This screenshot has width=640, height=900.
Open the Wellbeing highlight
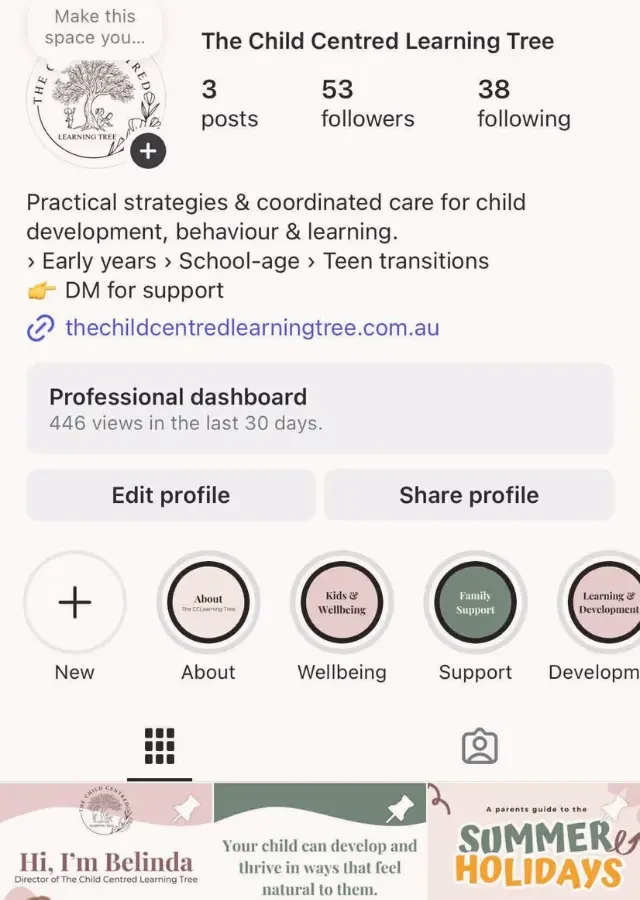point(342,602)
